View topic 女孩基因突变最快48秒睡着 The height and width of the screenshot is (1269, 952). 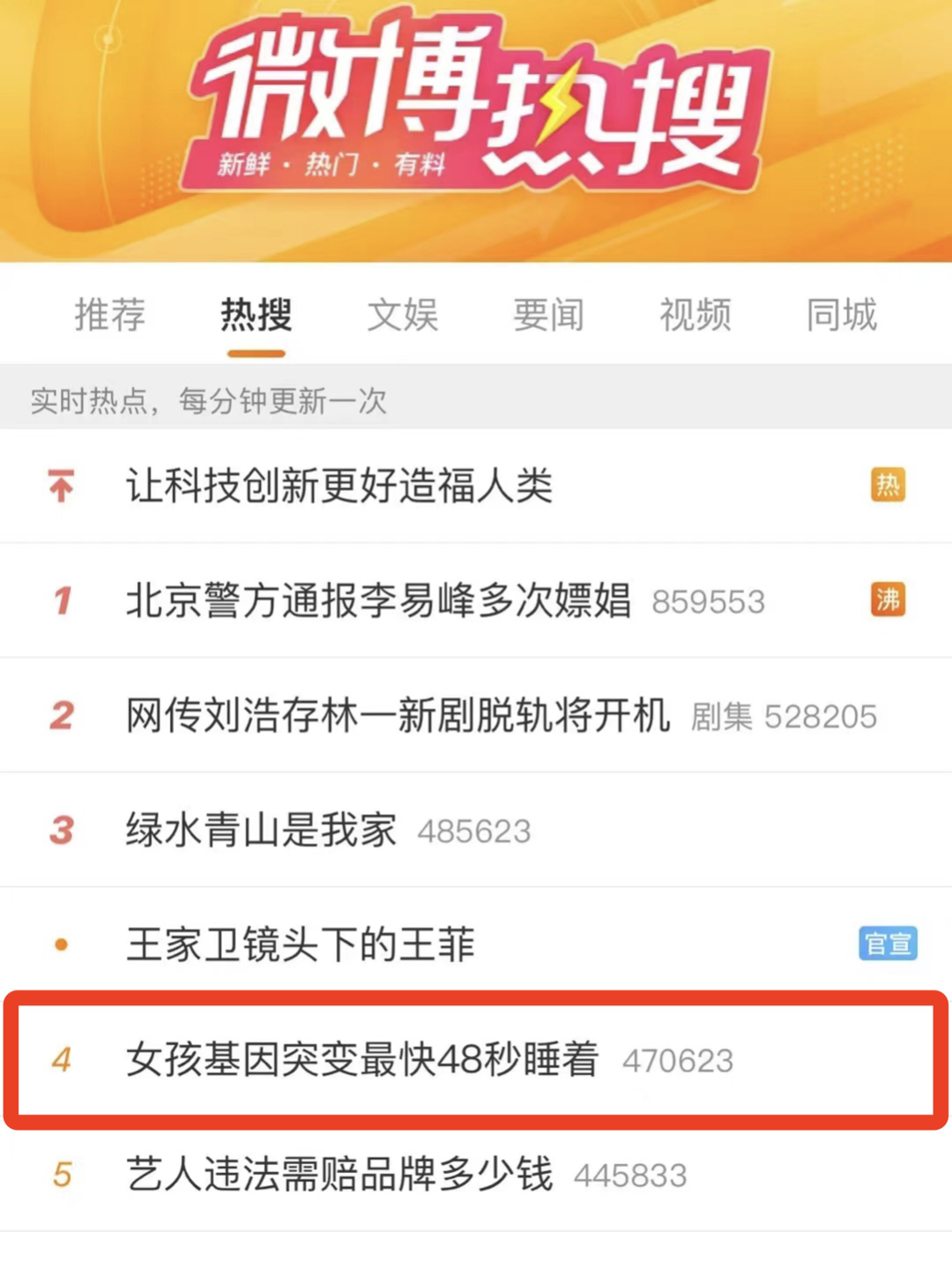point(362,1059)
